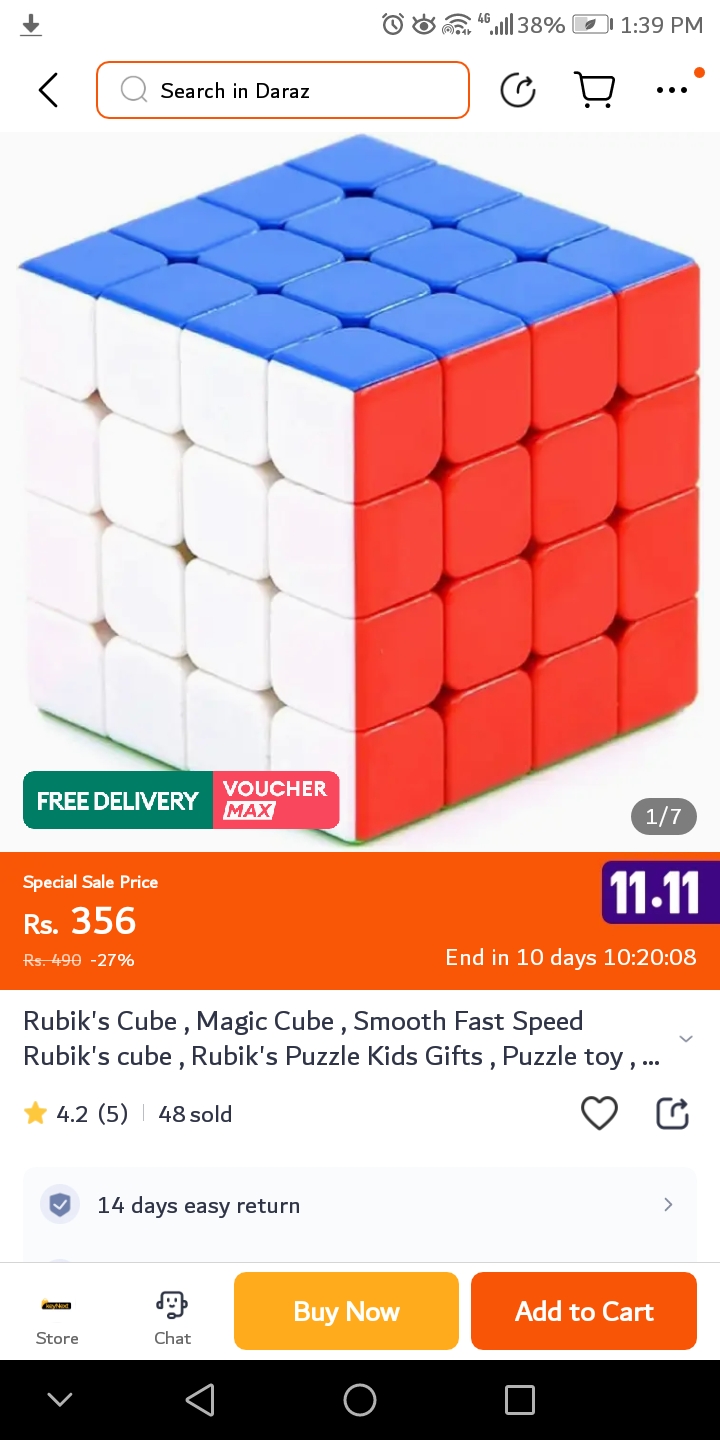Expand the product title chevron

point(686,1039)
